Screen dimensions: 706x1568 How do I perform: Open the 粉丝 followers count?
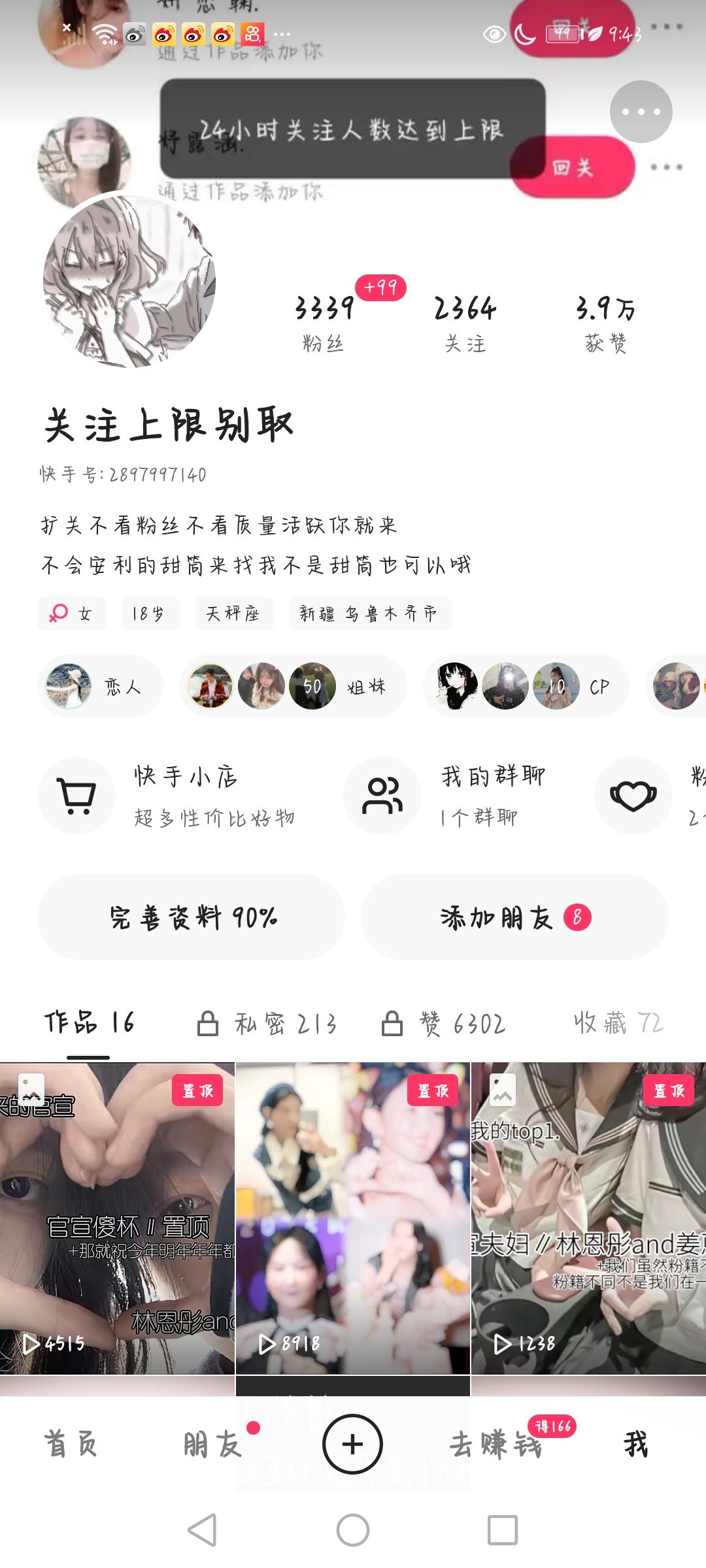coord(324,323)
